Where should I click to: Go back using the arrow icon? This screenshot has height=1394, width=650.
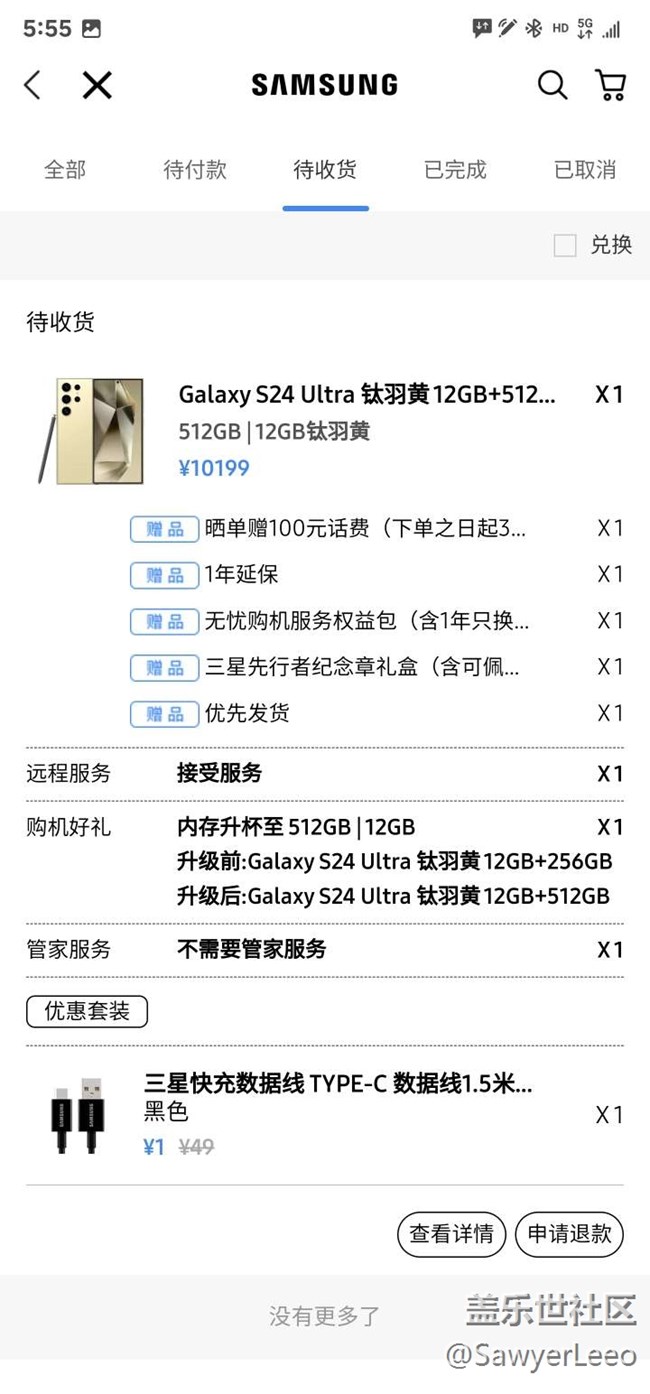[x=33, y=85]
